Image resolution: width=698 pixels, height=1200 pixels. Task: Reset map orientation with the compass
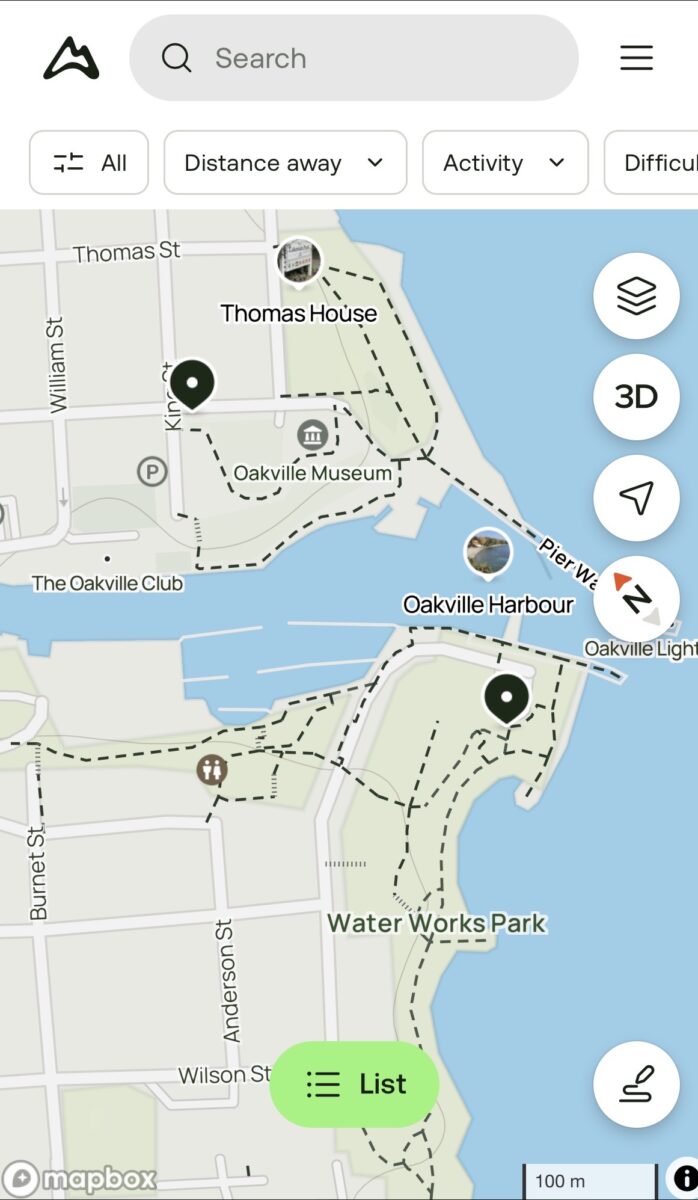tap(636, 598)
